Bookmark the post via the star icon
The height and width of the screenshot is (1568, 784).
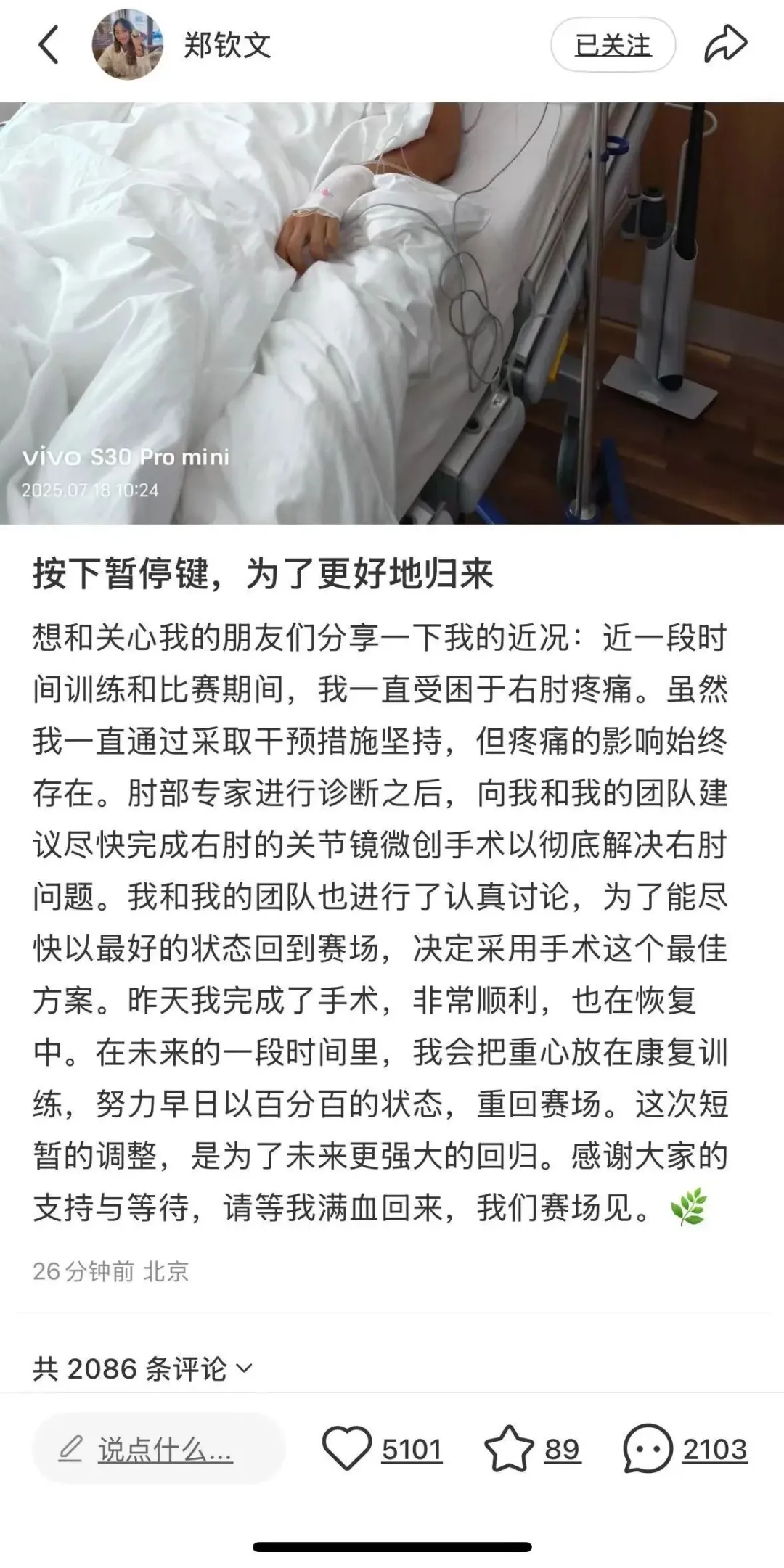click(x=508, y=1449)
